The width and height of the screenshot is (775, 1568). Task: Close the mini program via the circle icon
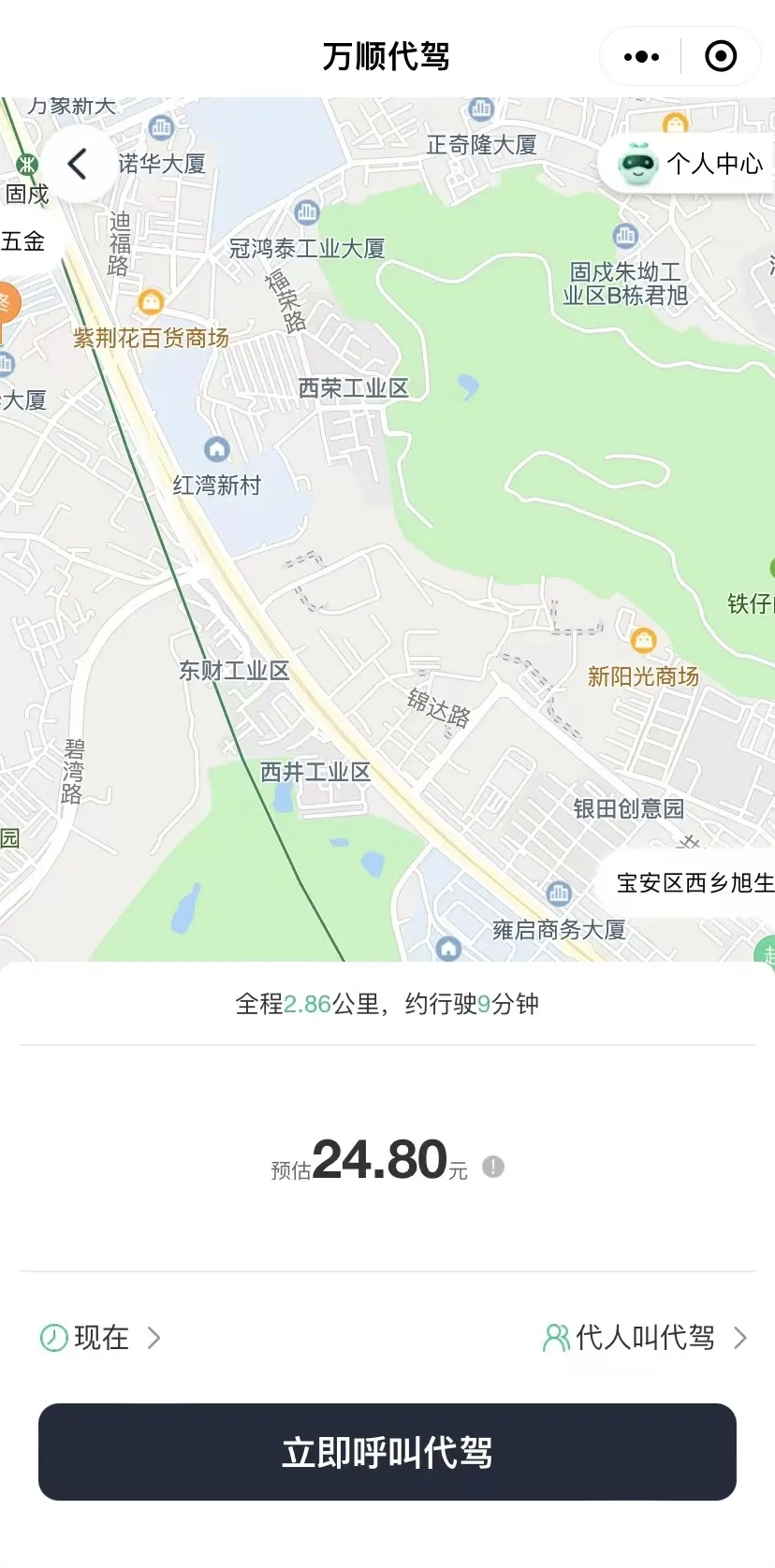tap(720, 57)
